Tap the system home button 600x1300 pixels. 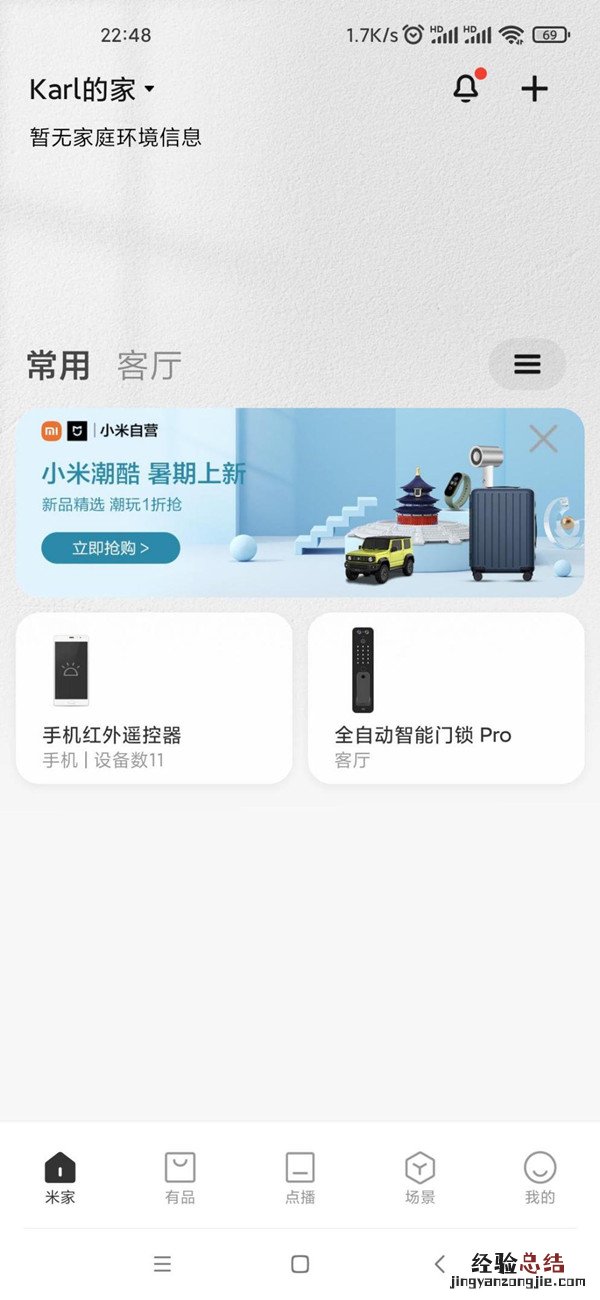(300, 1264)
